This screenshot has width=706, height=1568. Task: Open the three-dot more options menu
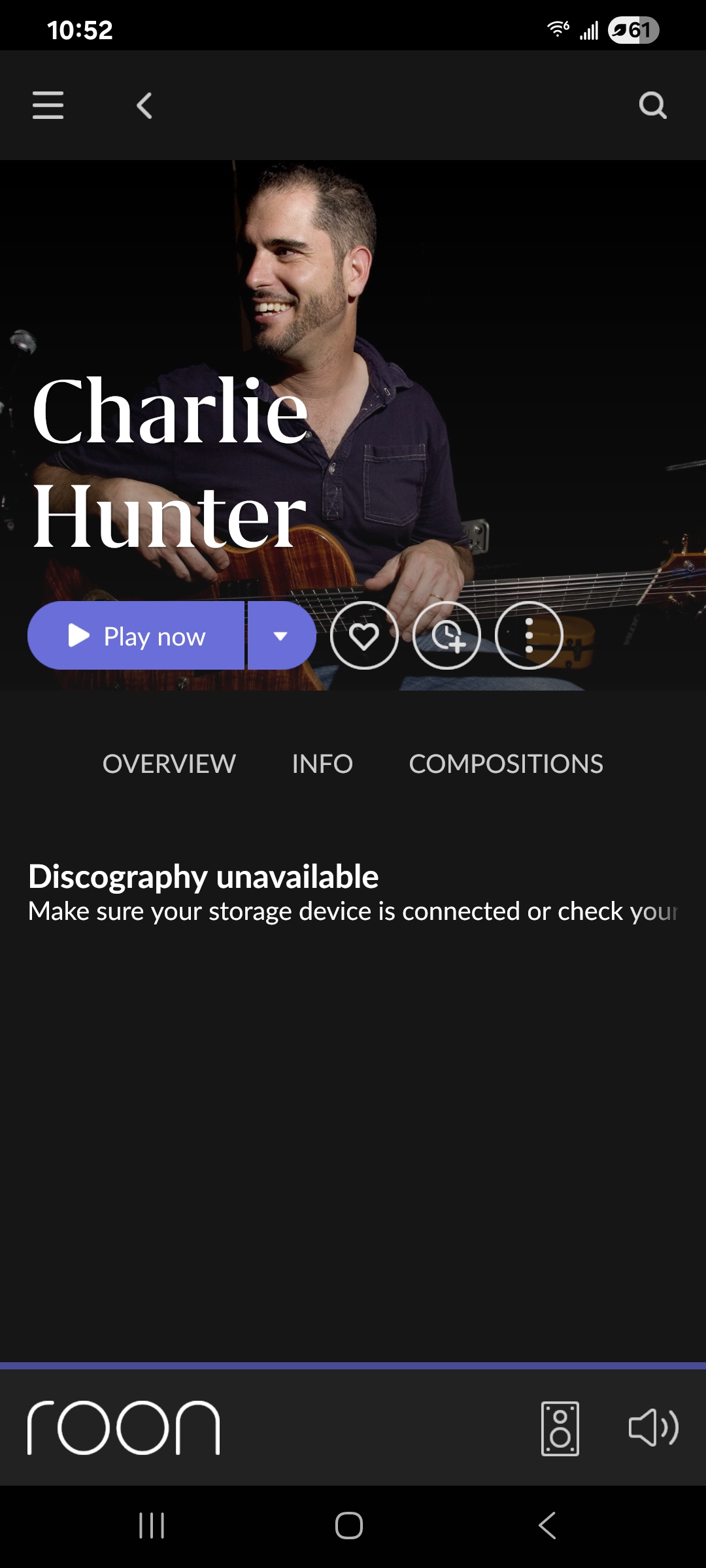pos(529,636)
